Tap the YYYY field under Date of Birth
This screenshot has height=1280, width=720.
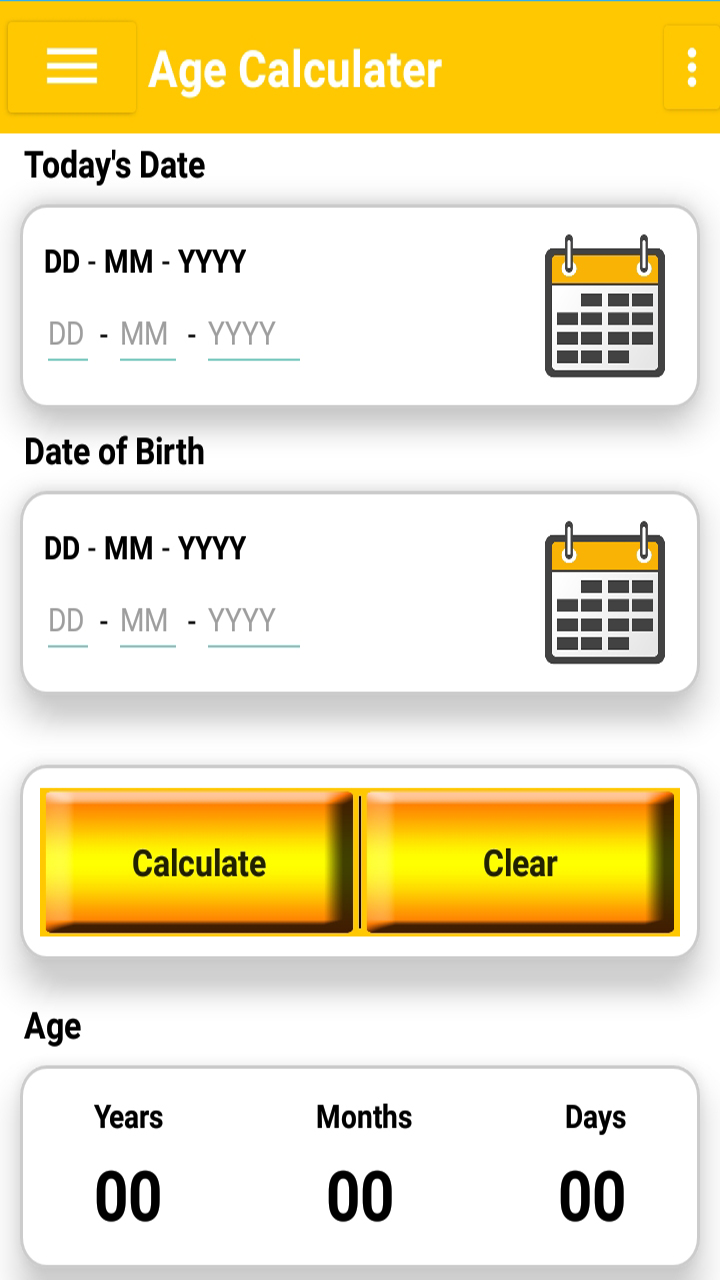[x=253, y=622]
